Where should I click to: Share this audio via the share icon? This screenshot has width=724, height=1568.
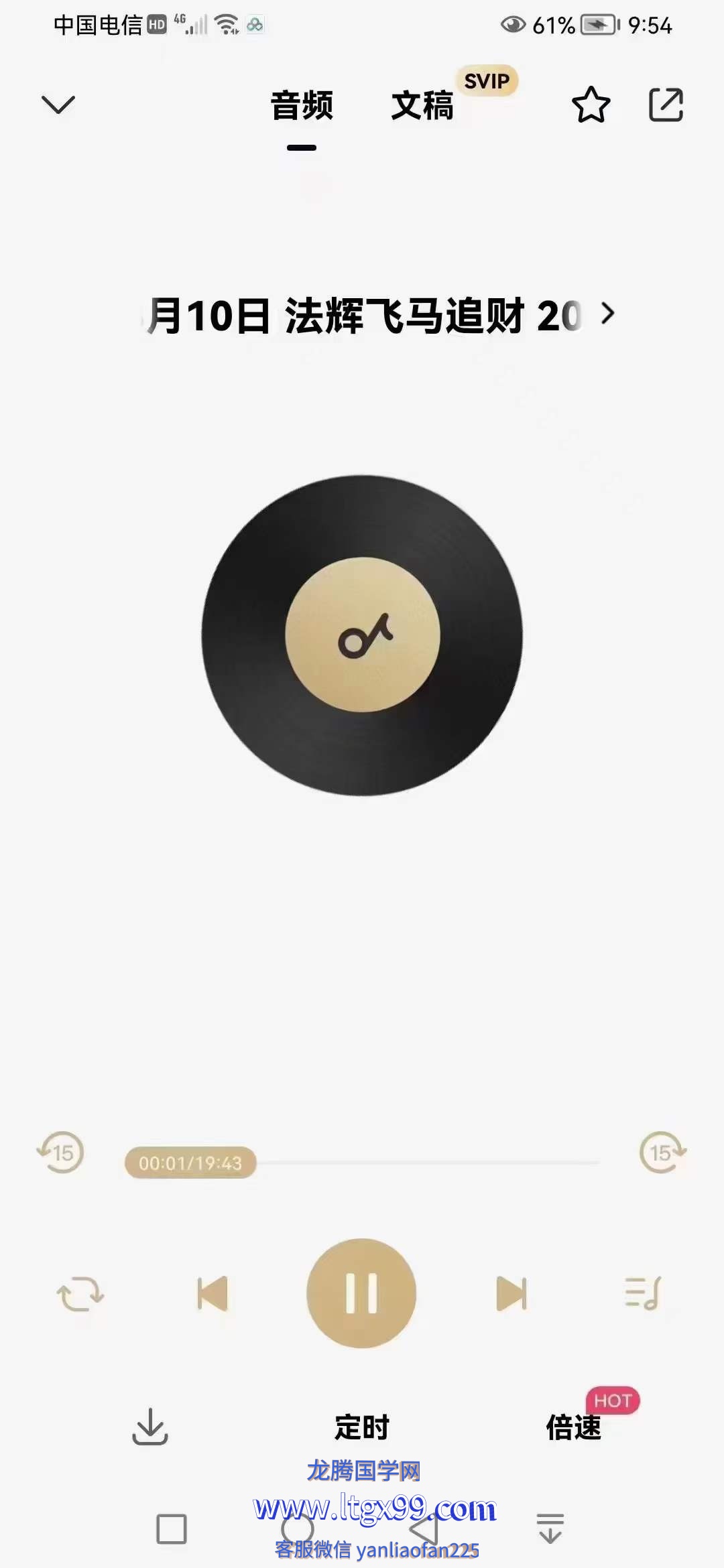666,105
